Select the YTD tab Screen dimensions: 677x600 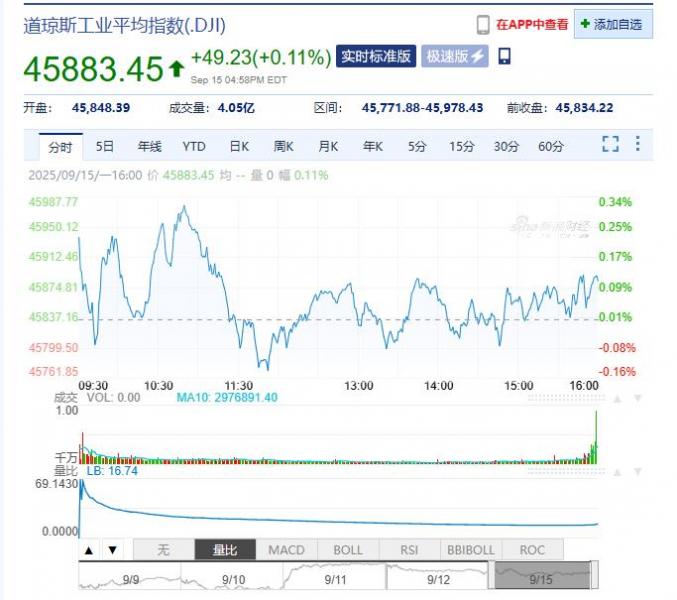click(194, 147)
